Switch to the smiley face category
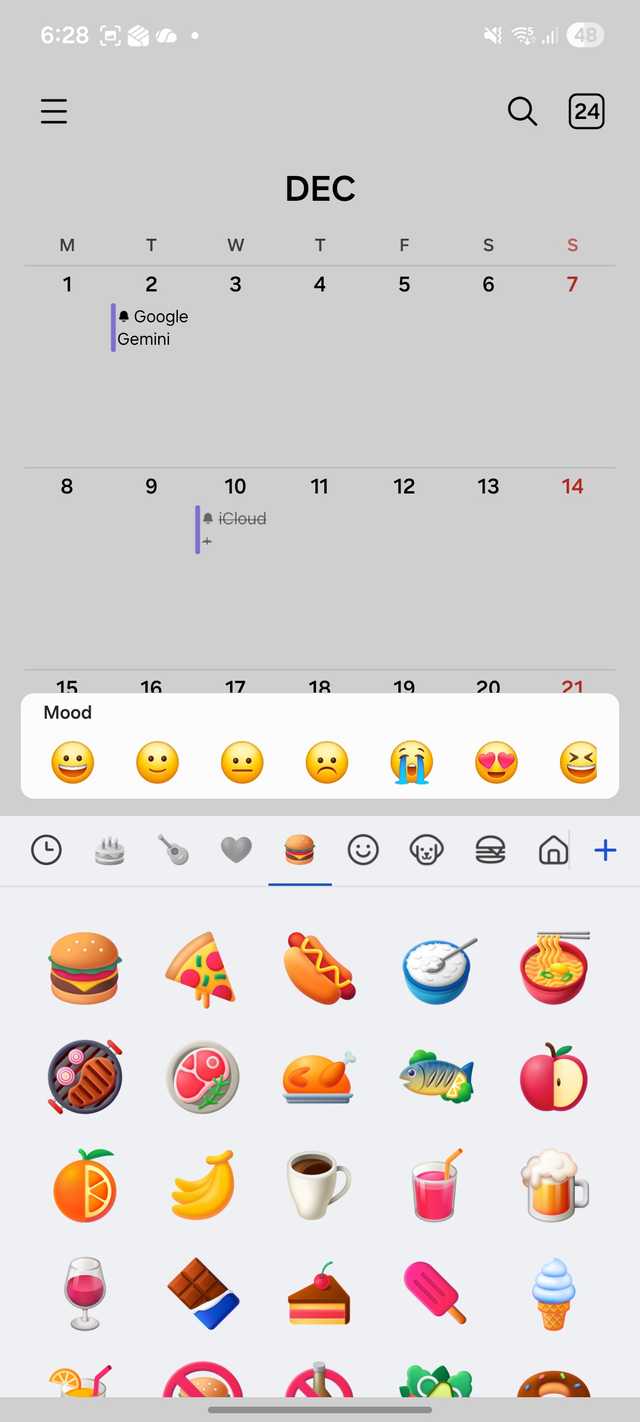640x1422 pixels. [x=363, y=851]
